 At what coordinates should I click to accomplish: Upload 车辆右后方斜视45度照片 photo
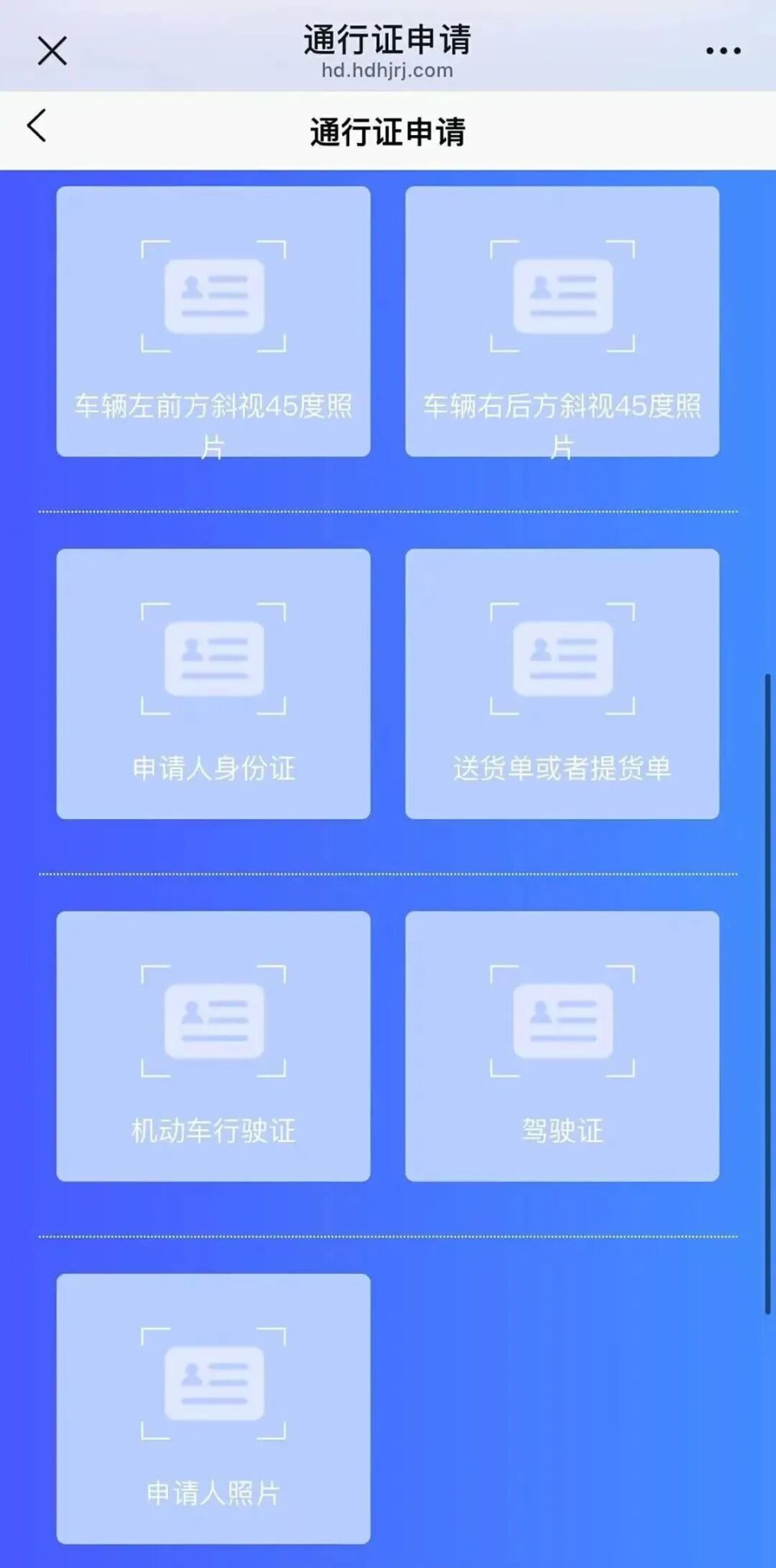tap(563, 322)
